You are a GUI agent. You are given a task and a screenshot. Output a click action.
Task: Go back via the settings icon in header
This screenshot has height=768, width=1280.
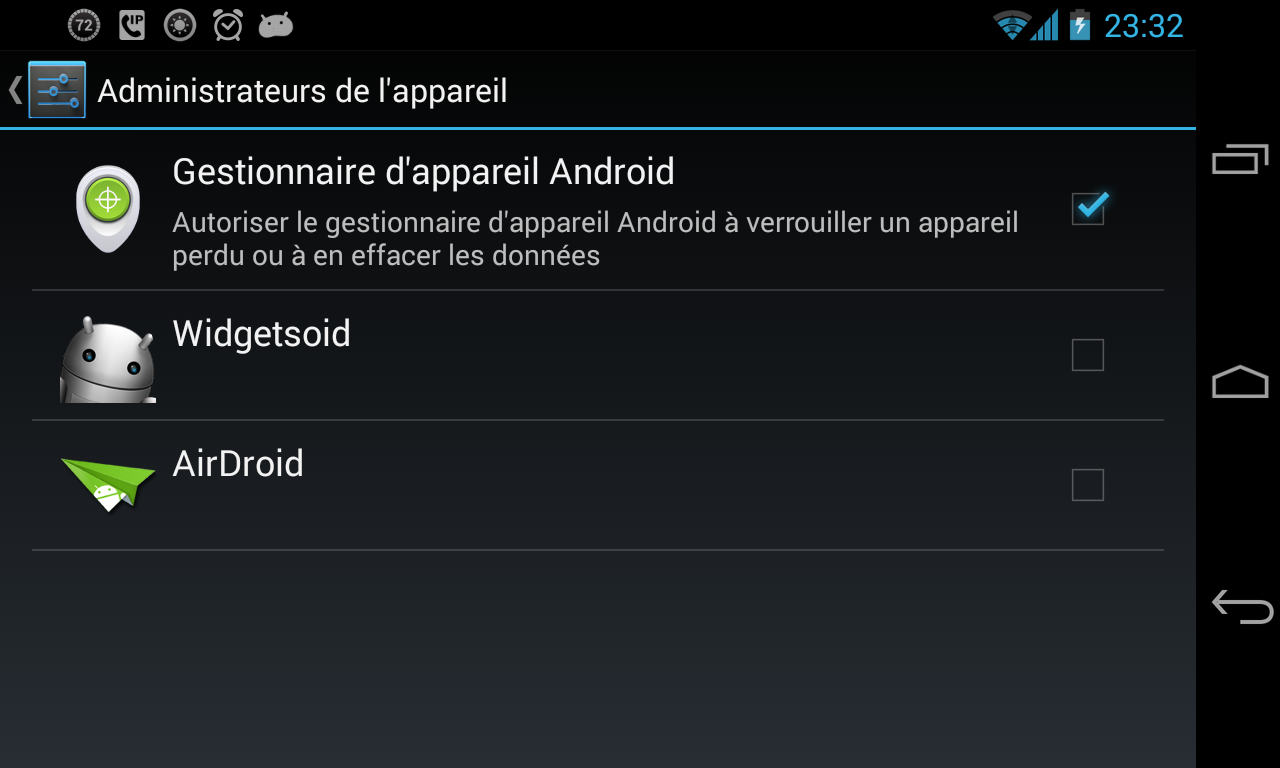[x=56, y=90]
